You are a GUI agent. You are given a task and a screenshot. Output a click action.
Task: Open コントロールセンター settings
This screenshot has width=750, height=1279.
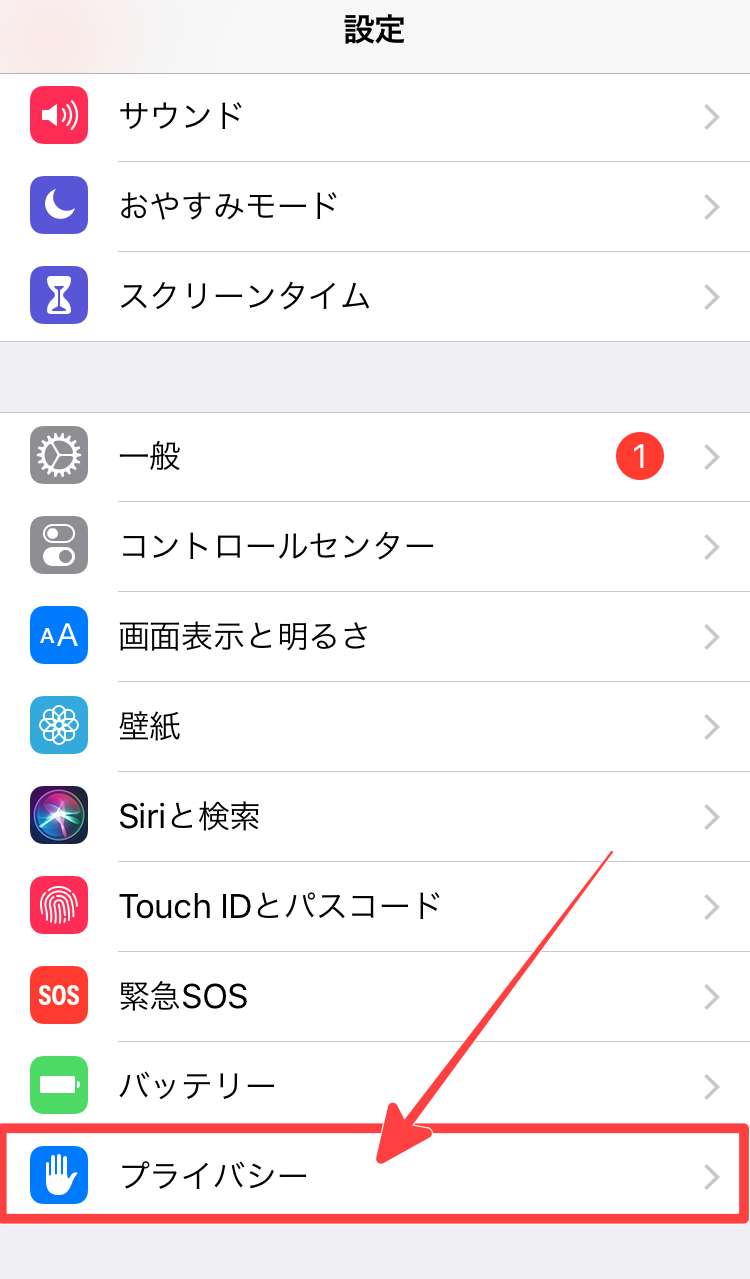tap(375, 546)
